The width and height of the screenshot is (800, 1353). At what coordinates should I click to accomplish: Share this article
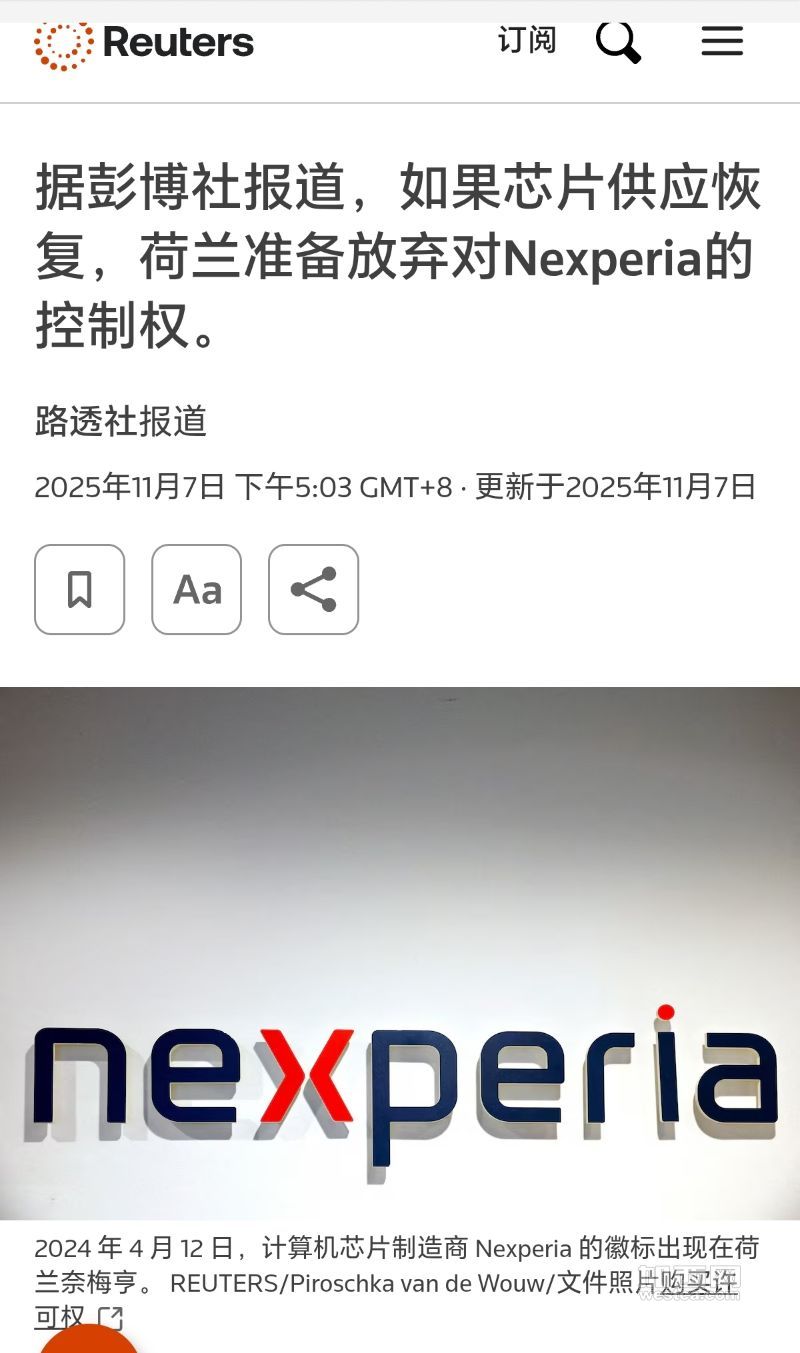click(313, 590)
